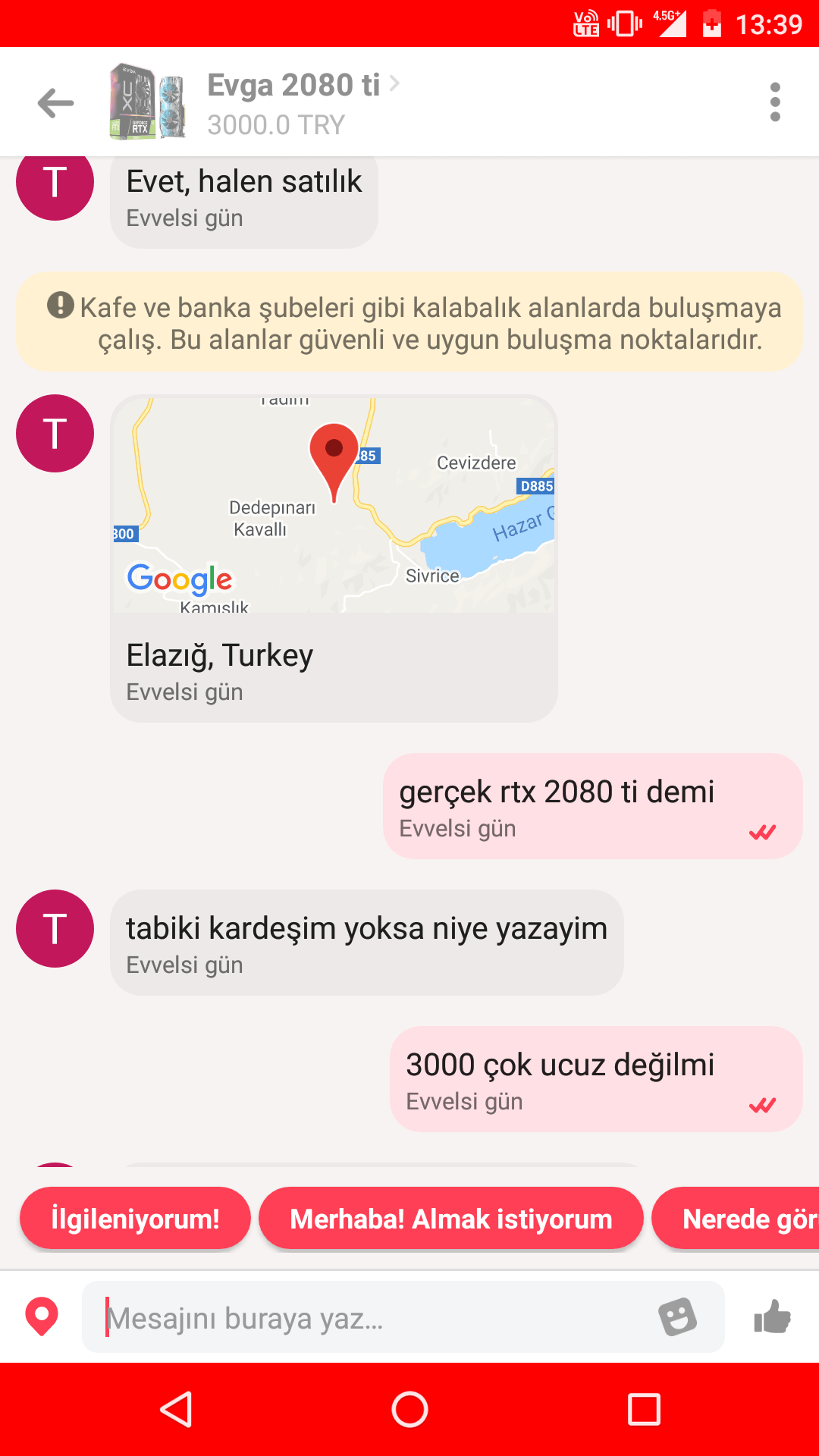819x1456 pixels.
Task: Open recent apps from the navigation bar
Action: [x=644, y=1410]
